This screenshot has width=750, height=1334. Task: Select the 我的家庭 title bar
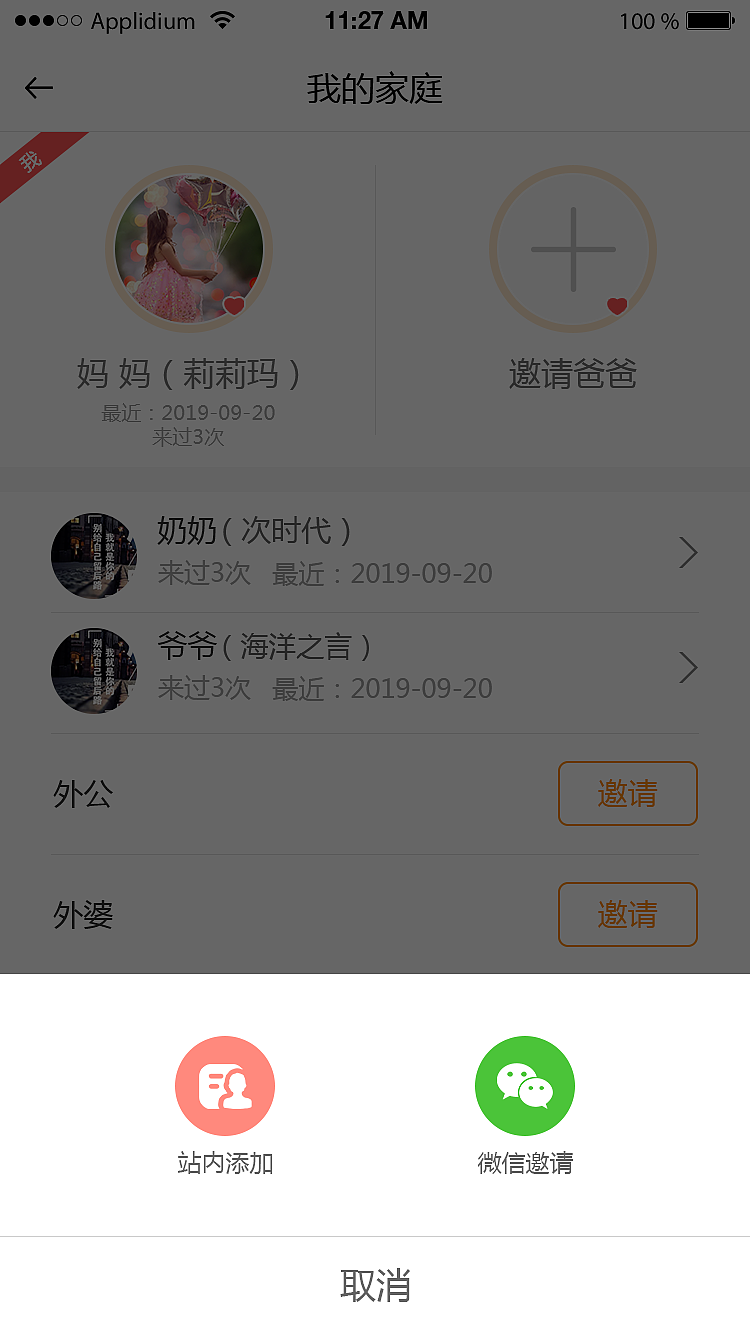[x=375, y=88]
